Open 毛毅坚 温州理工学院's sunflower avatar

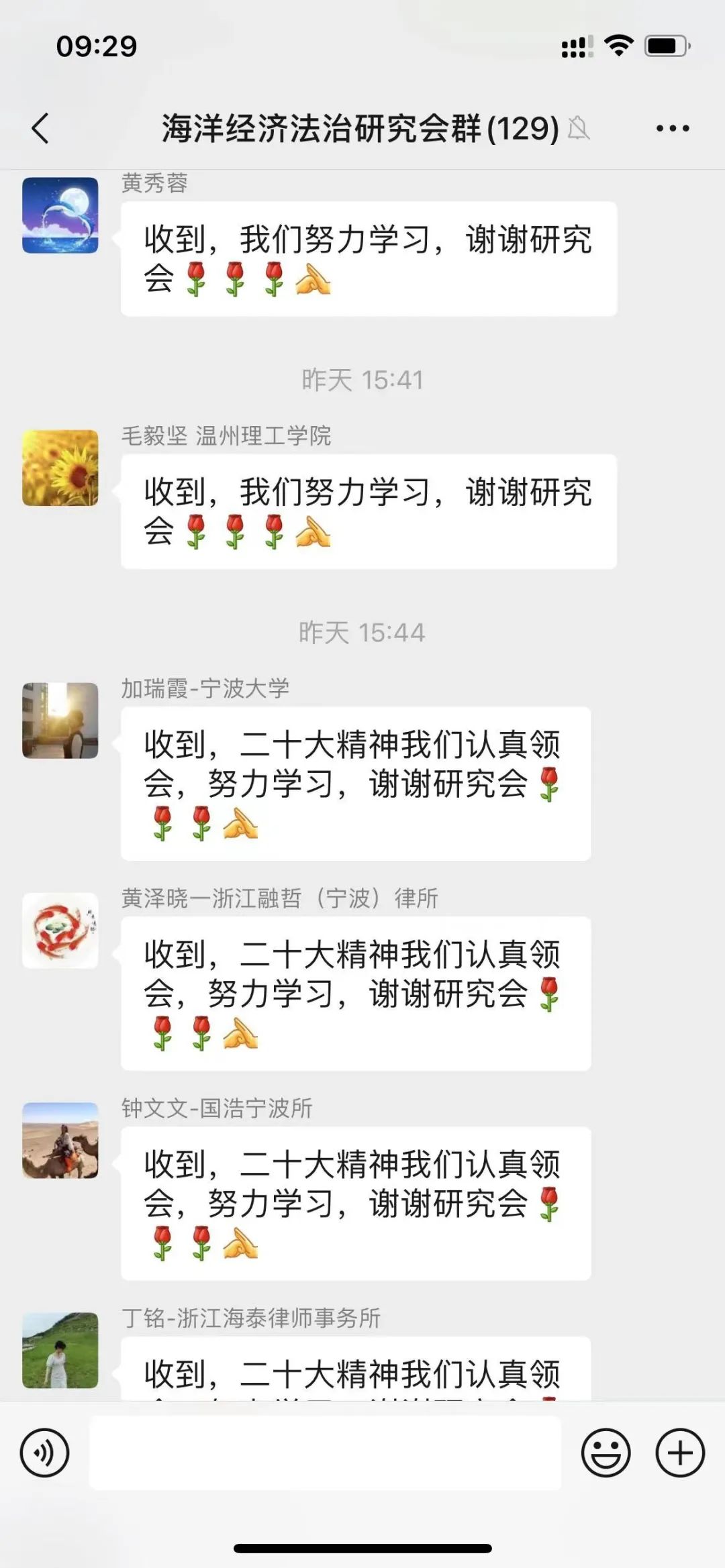pos(60,468)
